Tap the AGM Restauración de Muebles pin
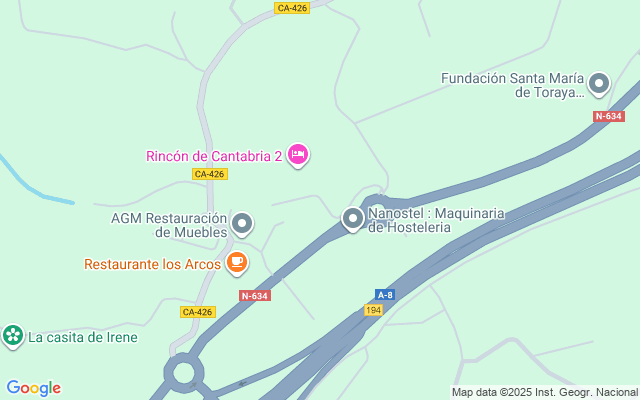Image resolution: width=640 pixels, height=400 pixels. click(242, 223)
